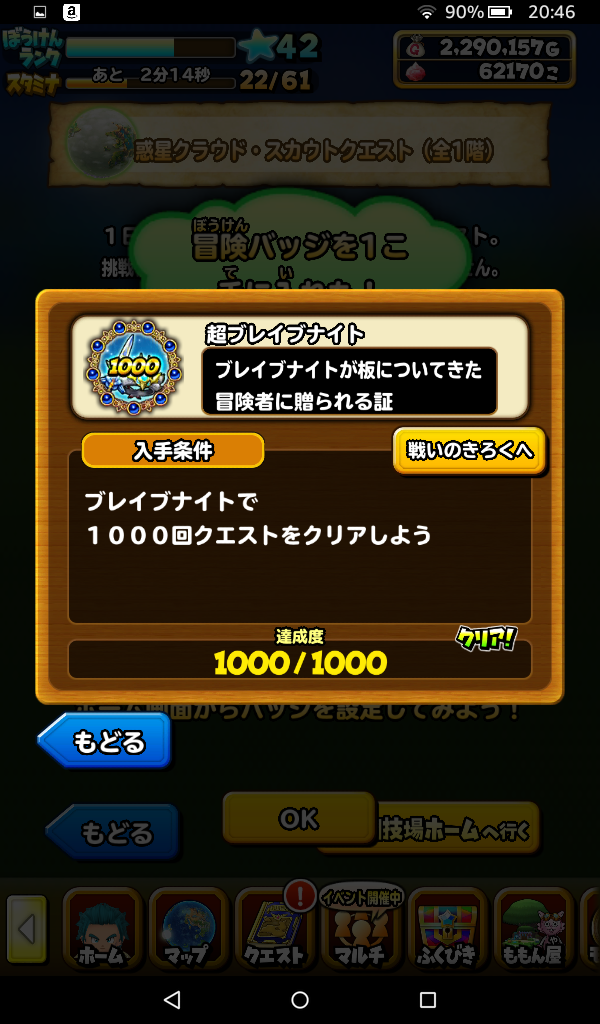Go to the Android home screen
Viewport: 600px width, 1024px height.
coord(300,1000)
